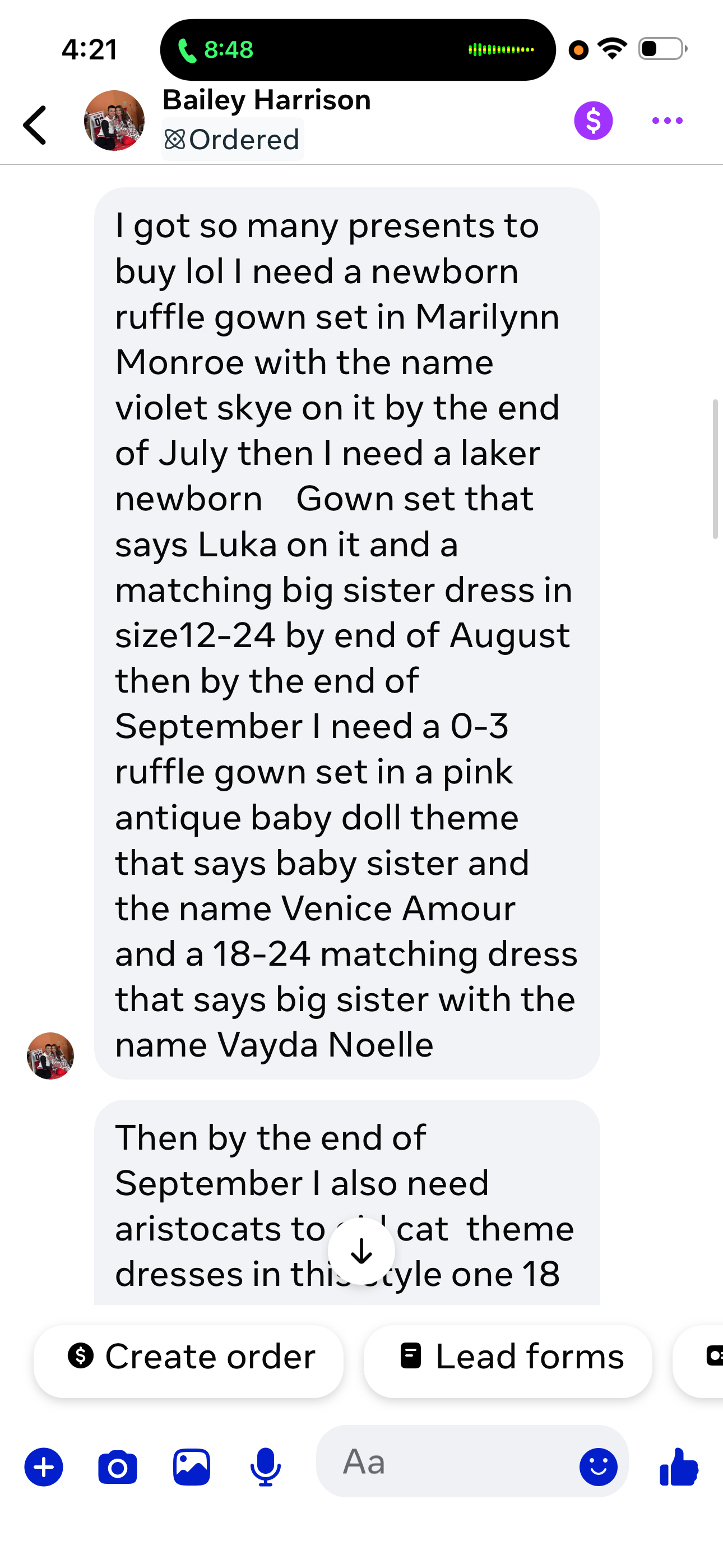
Task: Jump to latest message with down arrow
Action: (x=361, y=1251)
